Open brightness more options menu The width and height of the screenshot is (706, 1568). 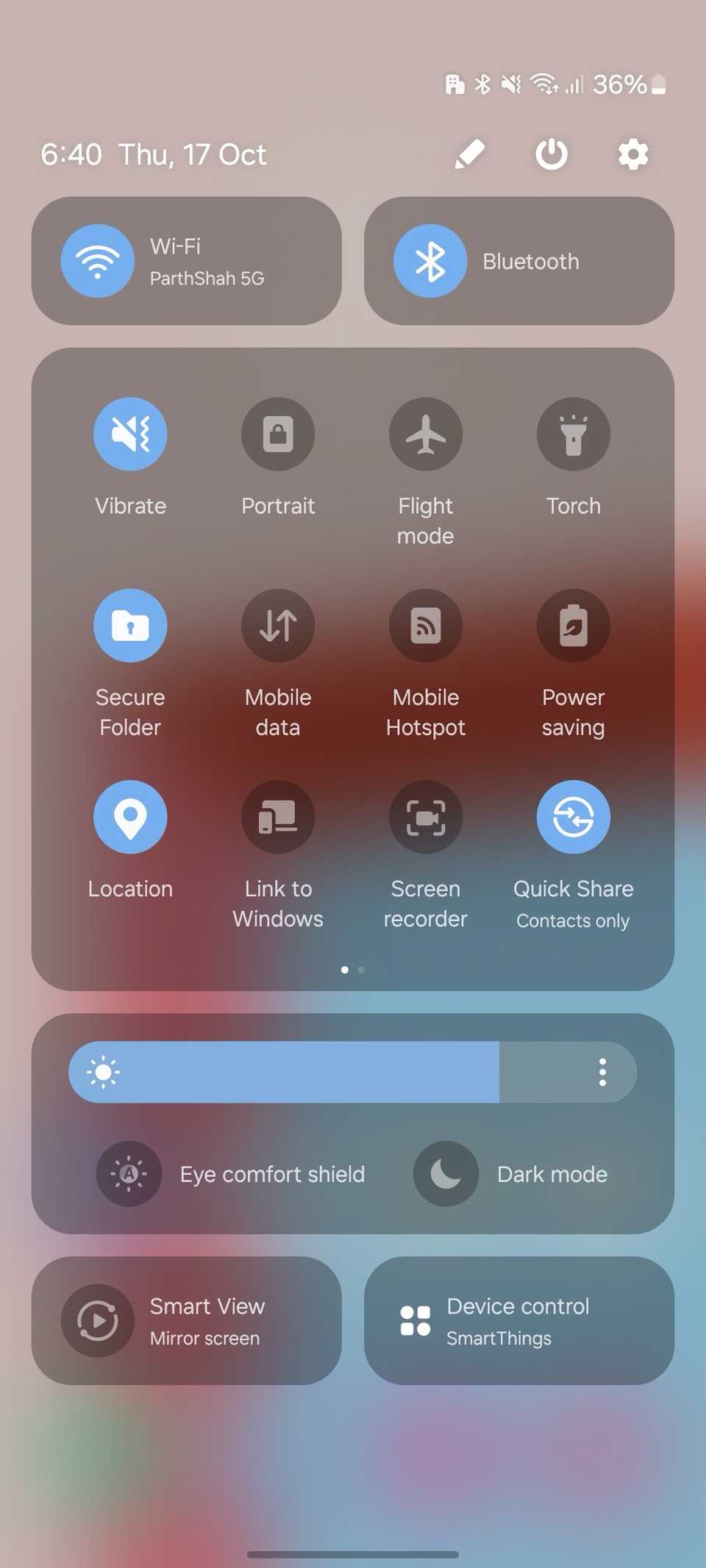coord(602,1073)
